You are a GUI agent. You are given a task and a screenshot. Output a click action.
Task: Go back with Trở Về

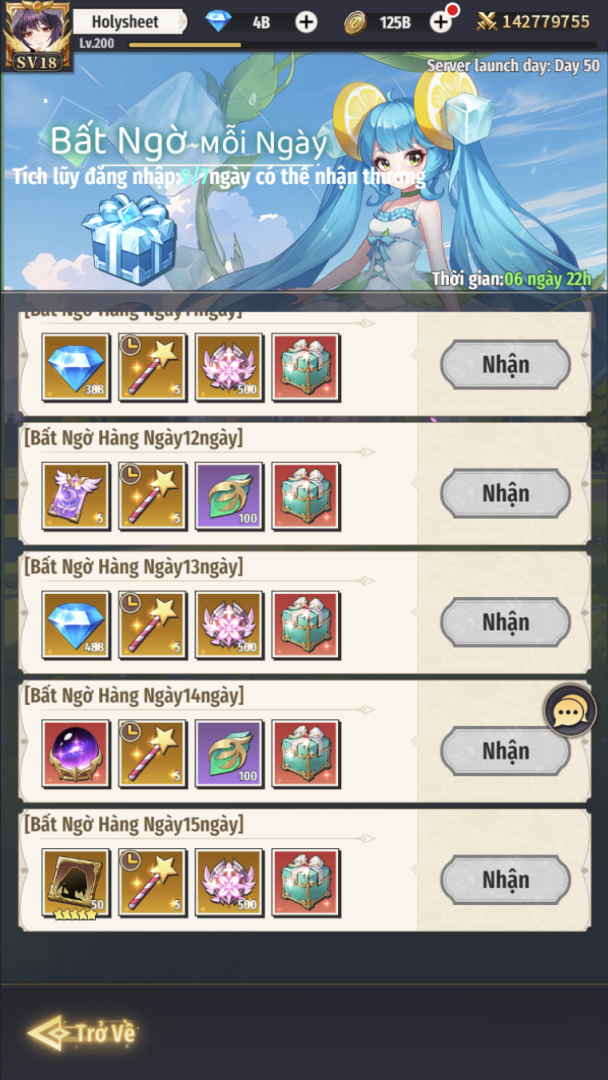click(83, 1032)
